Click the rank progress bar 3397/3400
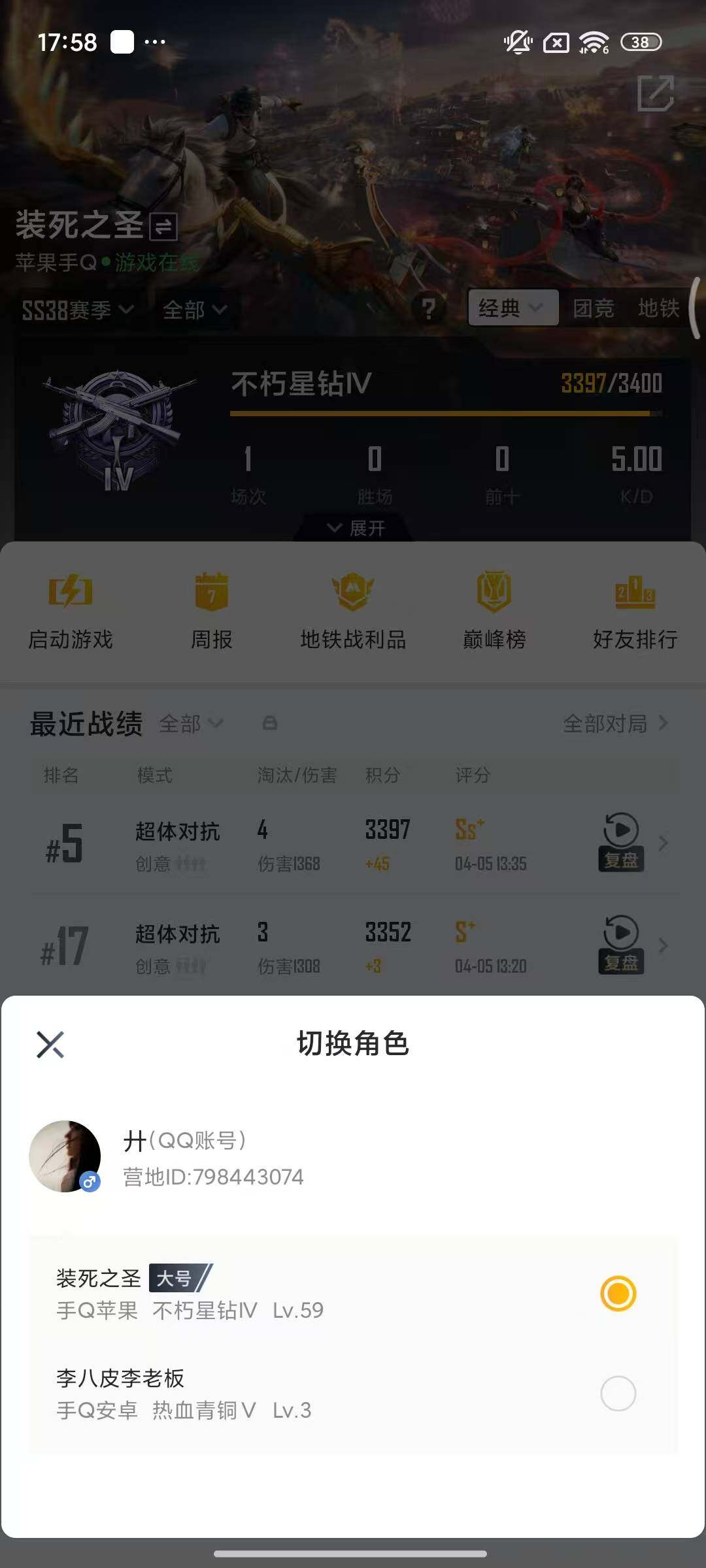This screenshot has height=1568, width=706. coord(445,413)
